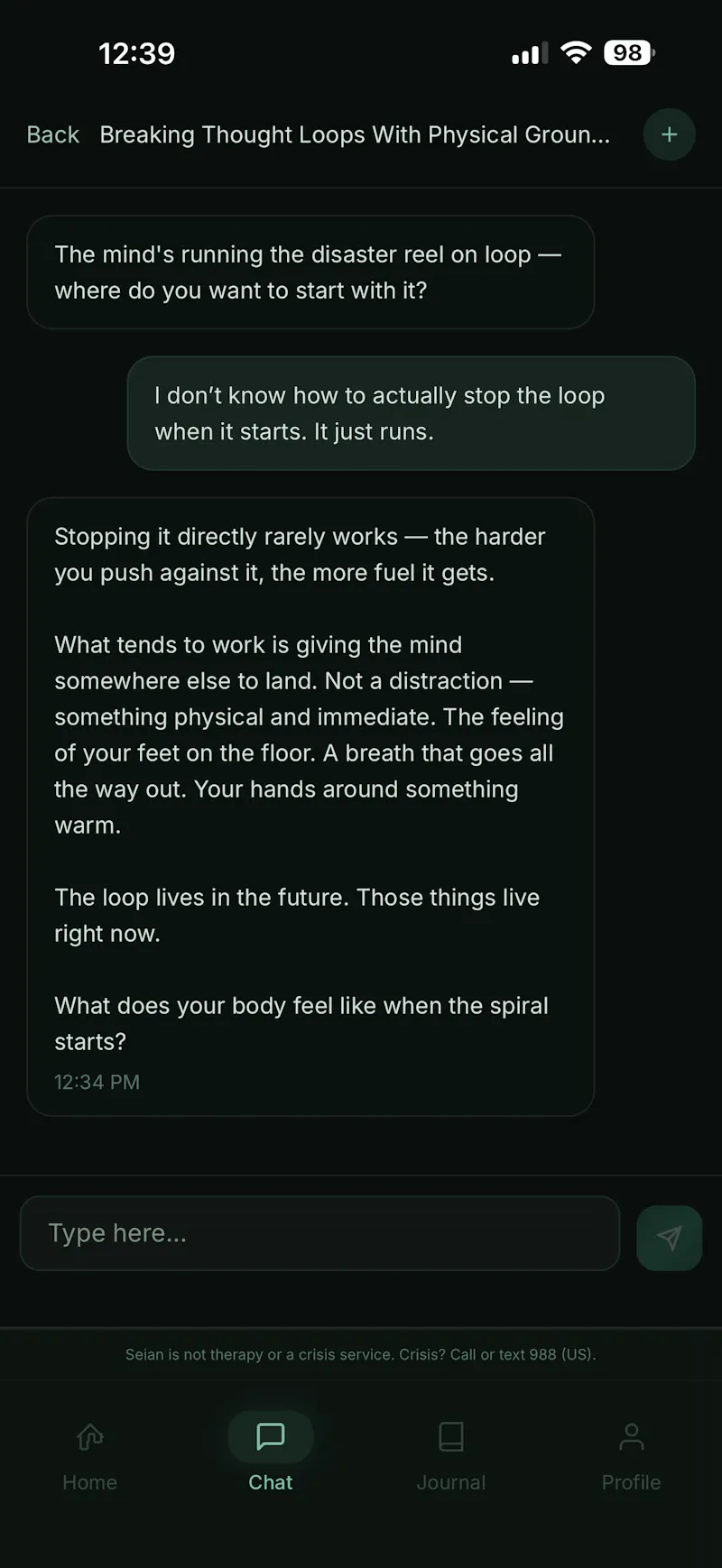722x1568 pixels.
Task: Send the message with paper plane icon
Action: 669,1238
